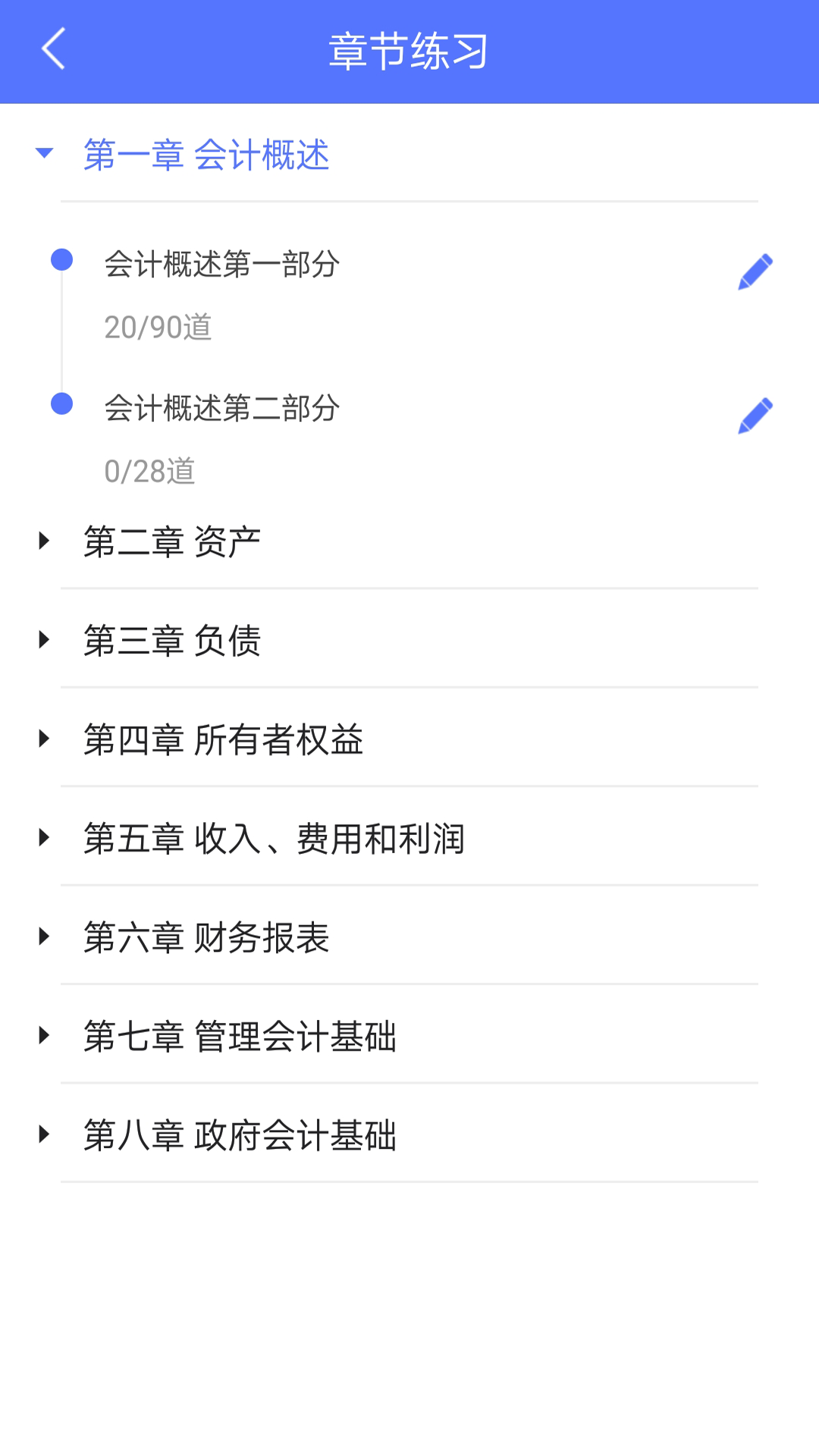This screenshot has width=819, height=1456.
Task: Open the 第七章 管理会计基础 section
Action: pyautogui.click(x=241, y=1037)
